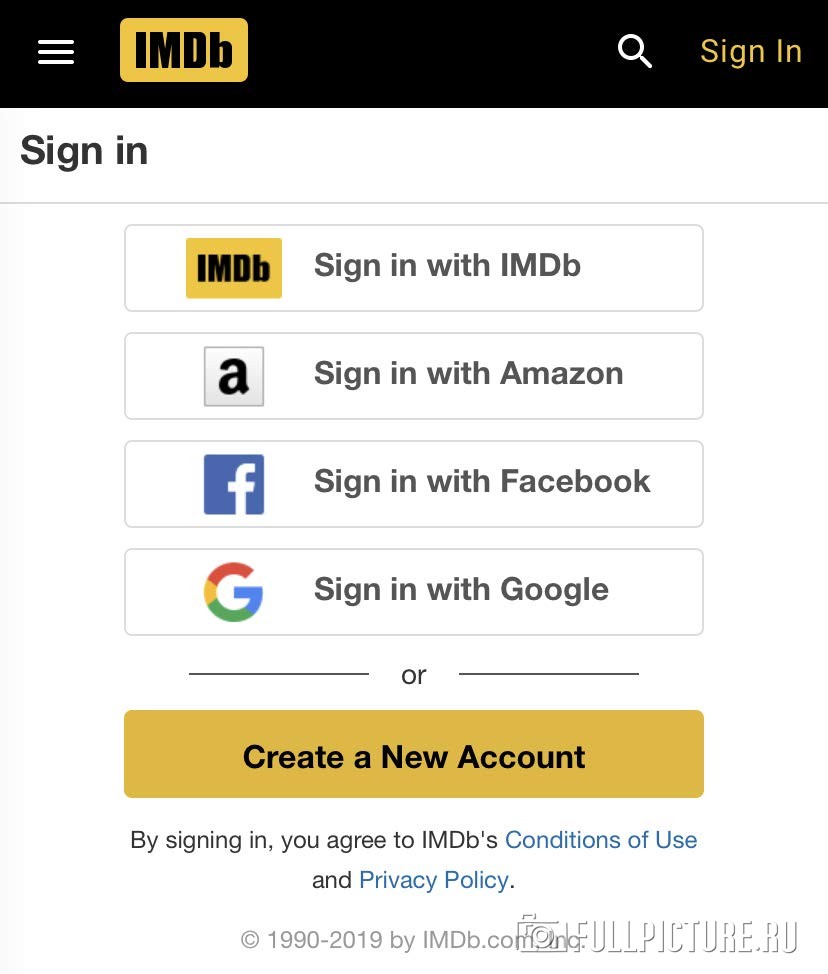The image size is (828, 974).
Task: Tap the Sign In header link
Action: click(x=751, y=51)
